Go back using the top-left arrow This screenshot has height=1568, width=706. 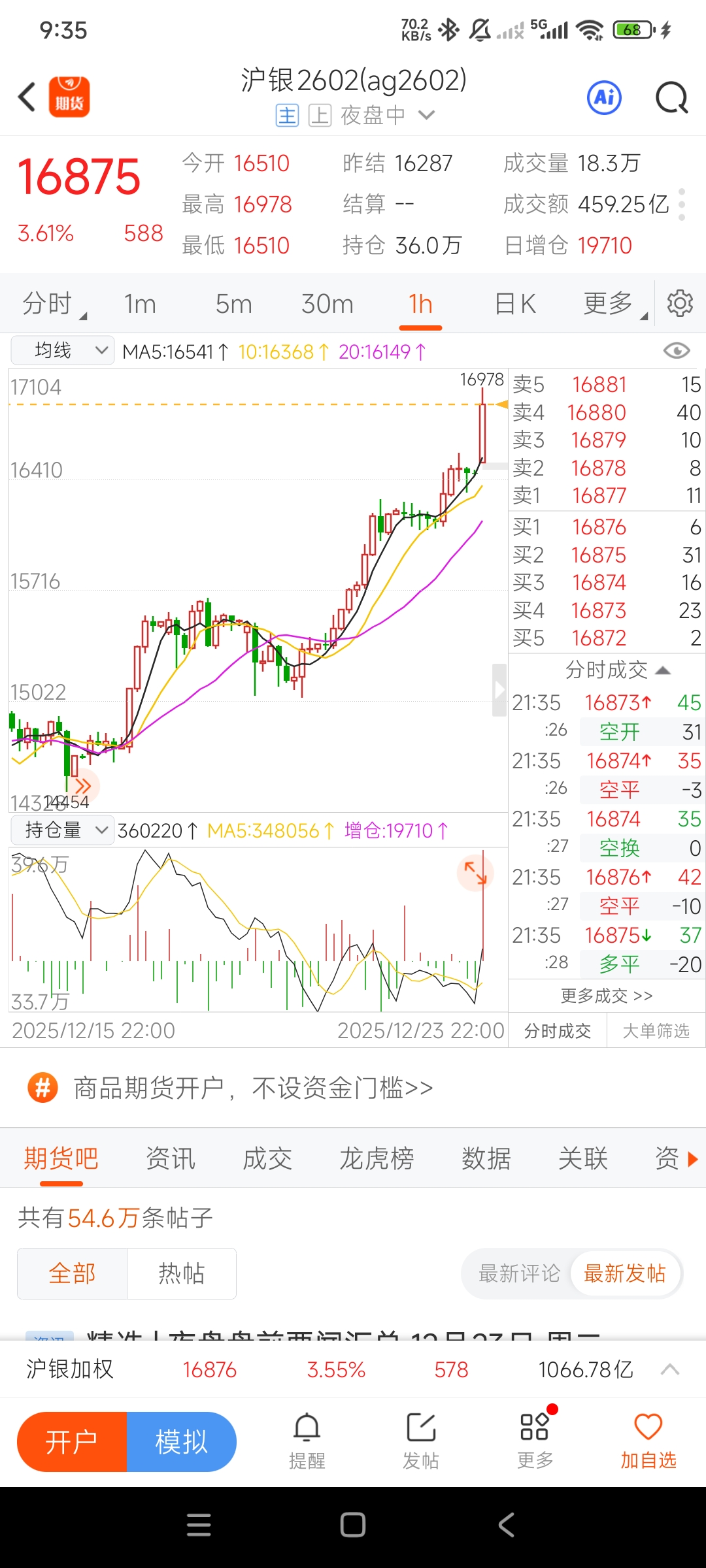[x=26, y=97]
